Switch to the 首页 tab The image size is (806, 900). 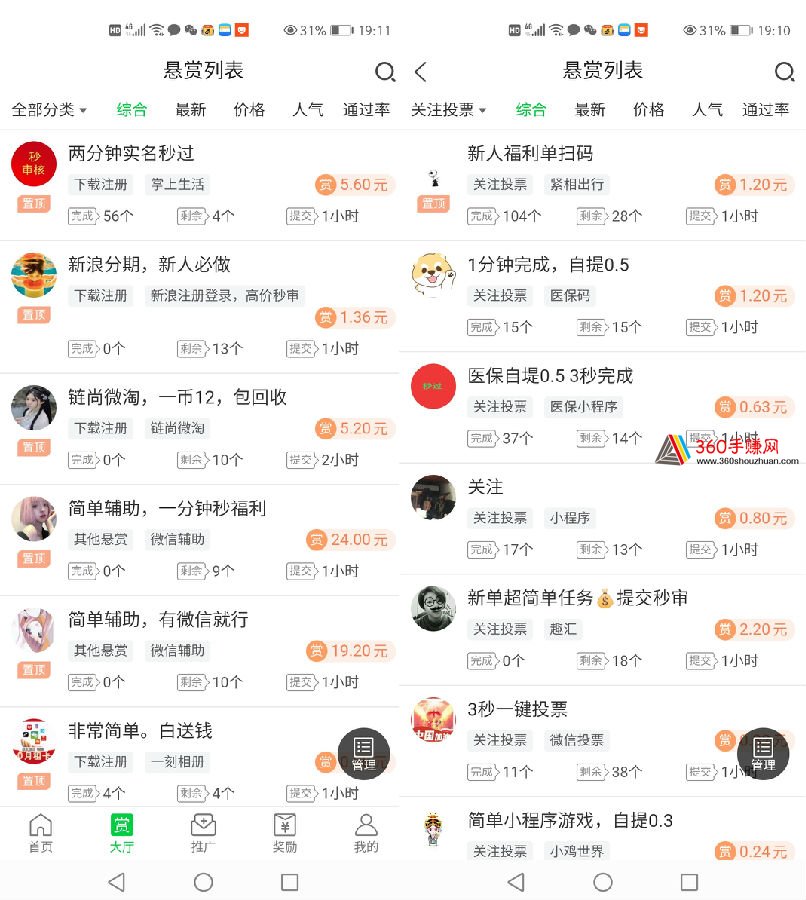(x=40, y=833)
